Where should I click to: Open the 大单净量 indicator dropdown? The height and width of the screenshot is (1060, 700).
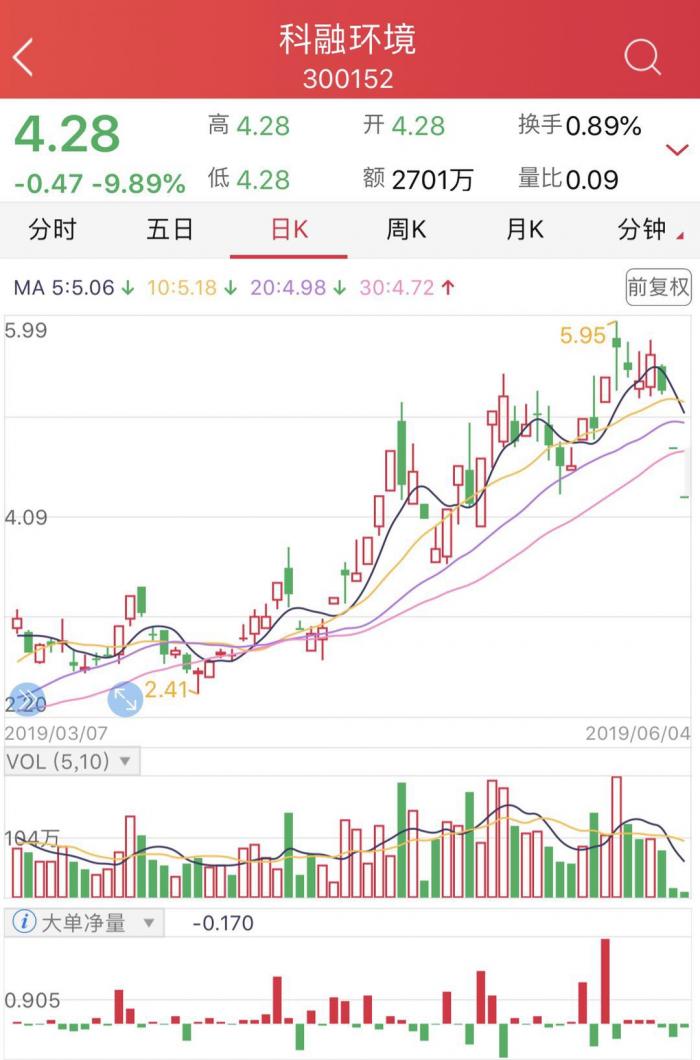click(x=149, y=923)
